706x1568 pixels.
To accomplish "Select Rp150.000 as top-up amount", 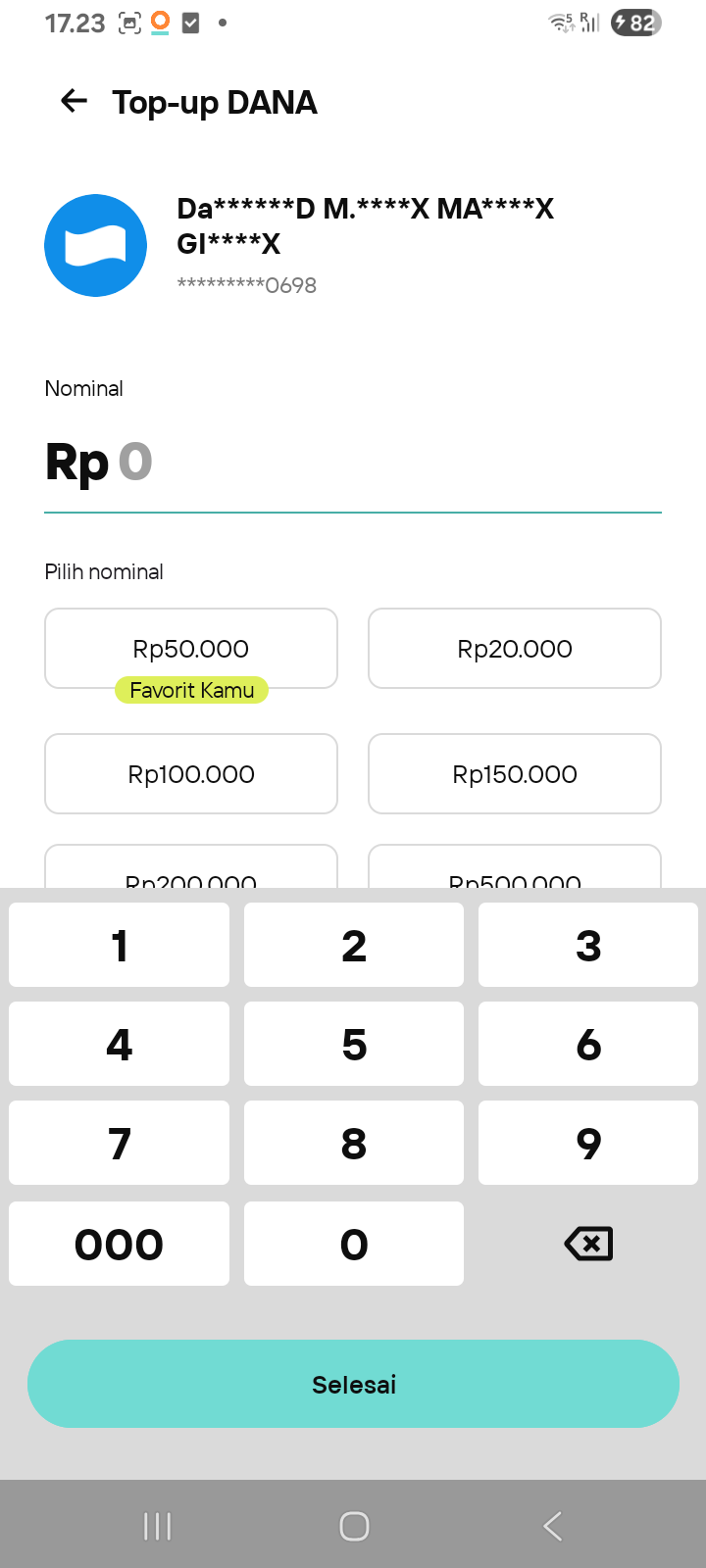I will click(515, 774).
